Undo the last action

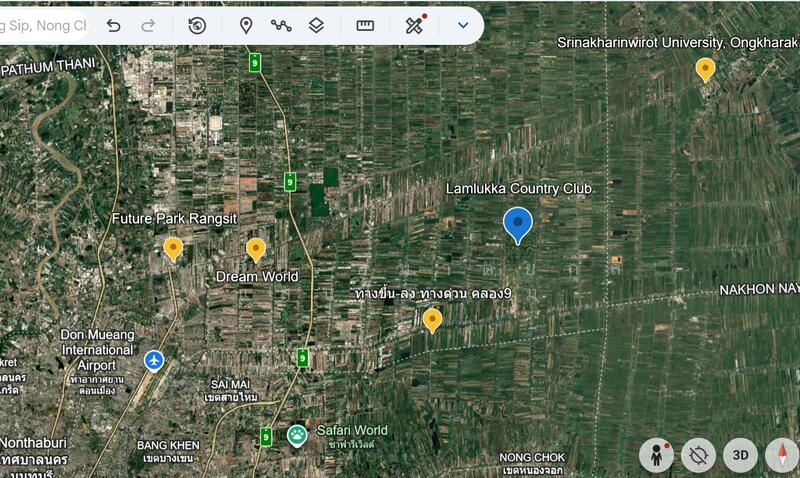coord(114,26)
